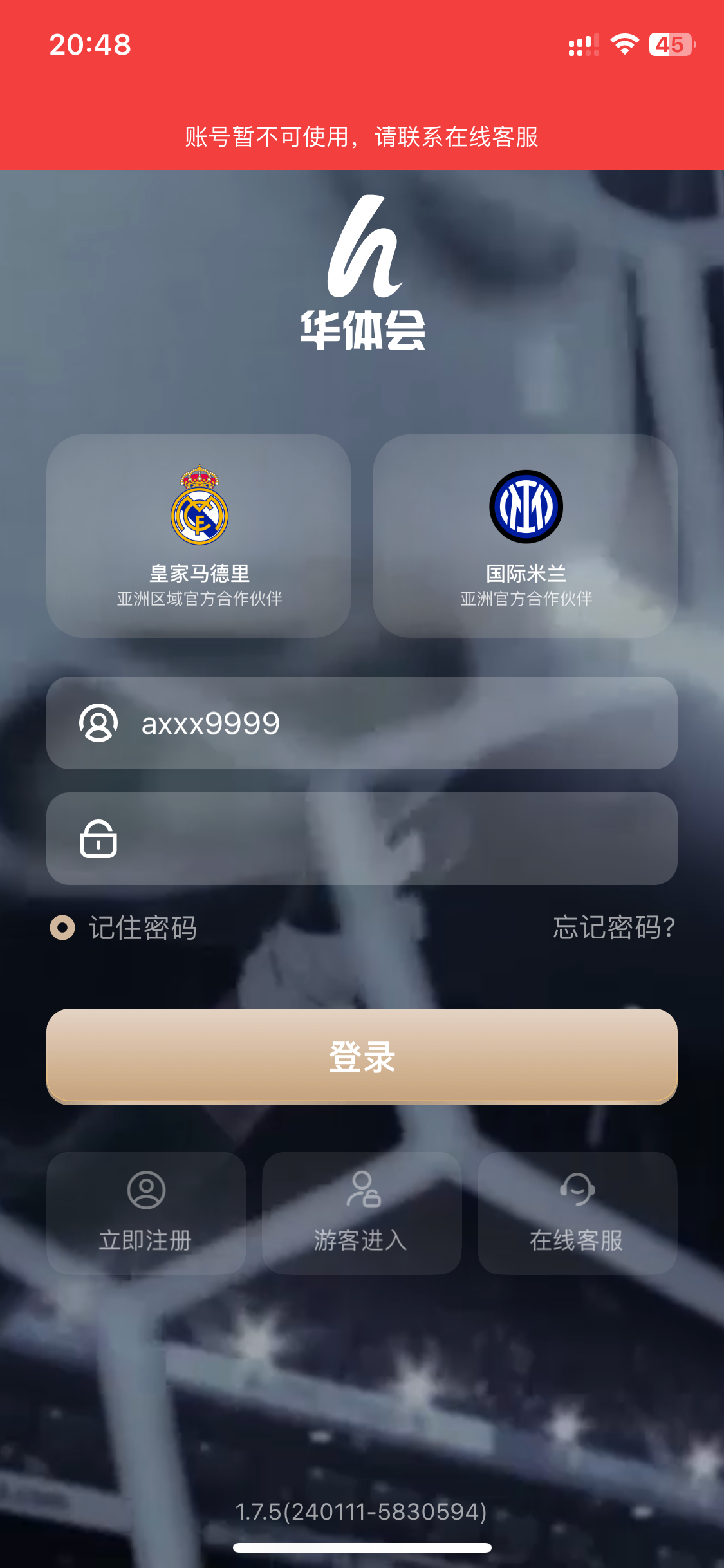Open the 皇家马德里 partner card
Screen dimensions: 724x1568
[x=198, y=534]
